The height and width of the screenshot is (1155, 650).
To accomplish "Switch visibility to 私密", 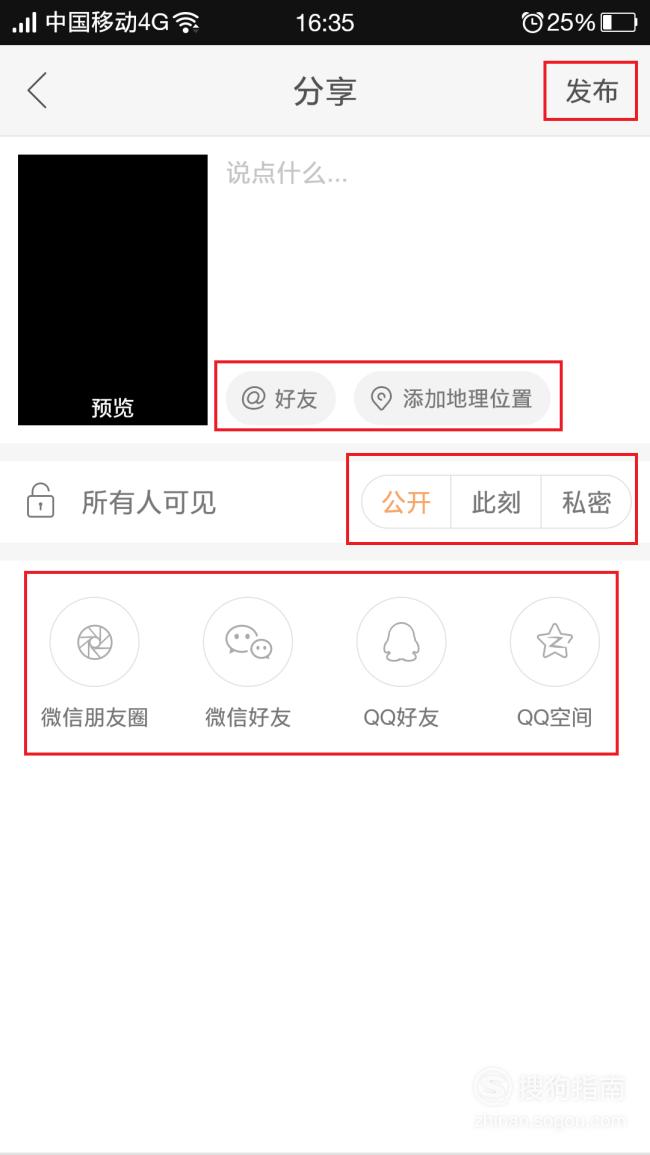I will pos(587,502).
